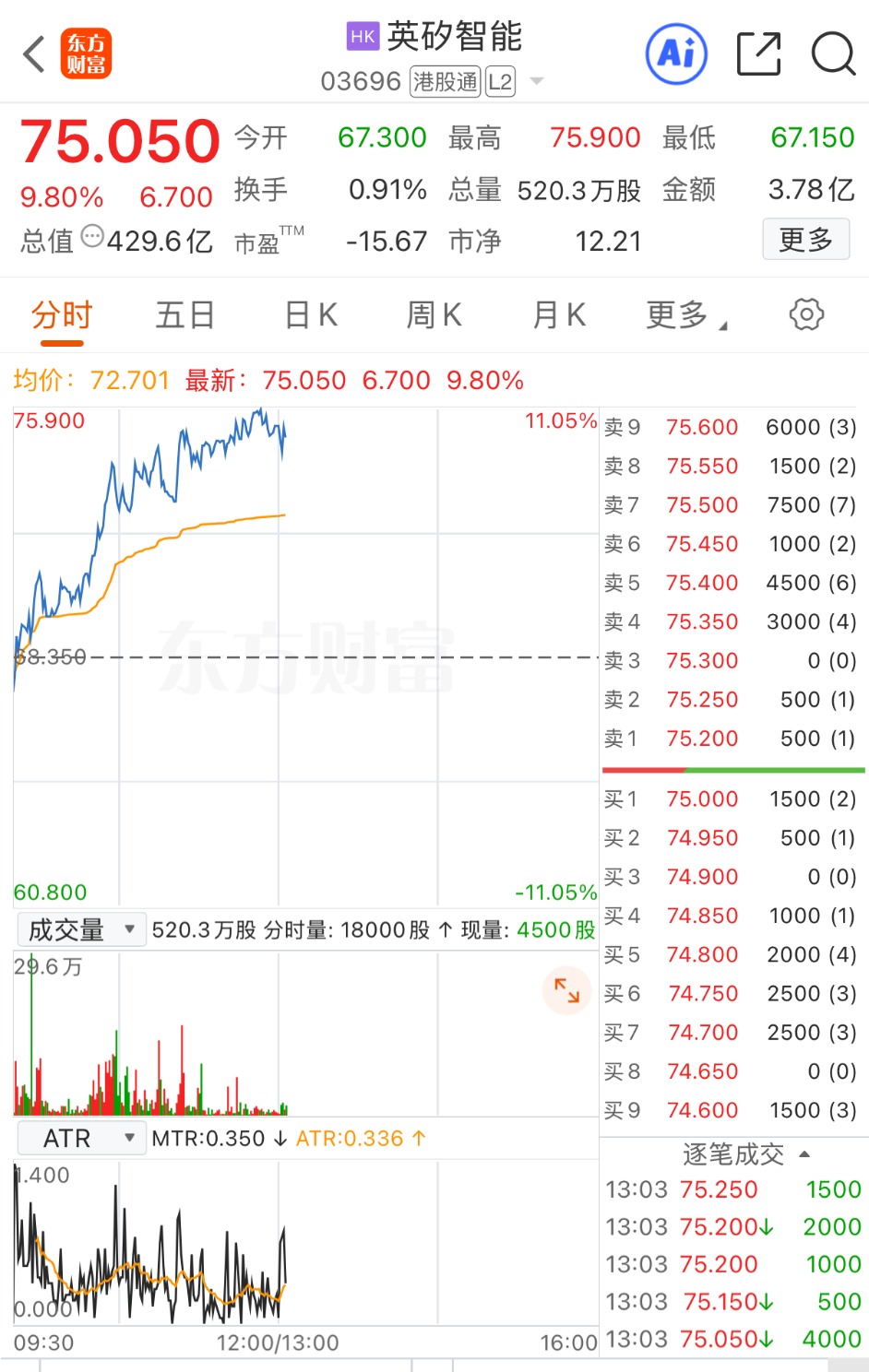Open the 更多 chart periods menu
The height and width of the screenshot is (1372, 869).
685,315
